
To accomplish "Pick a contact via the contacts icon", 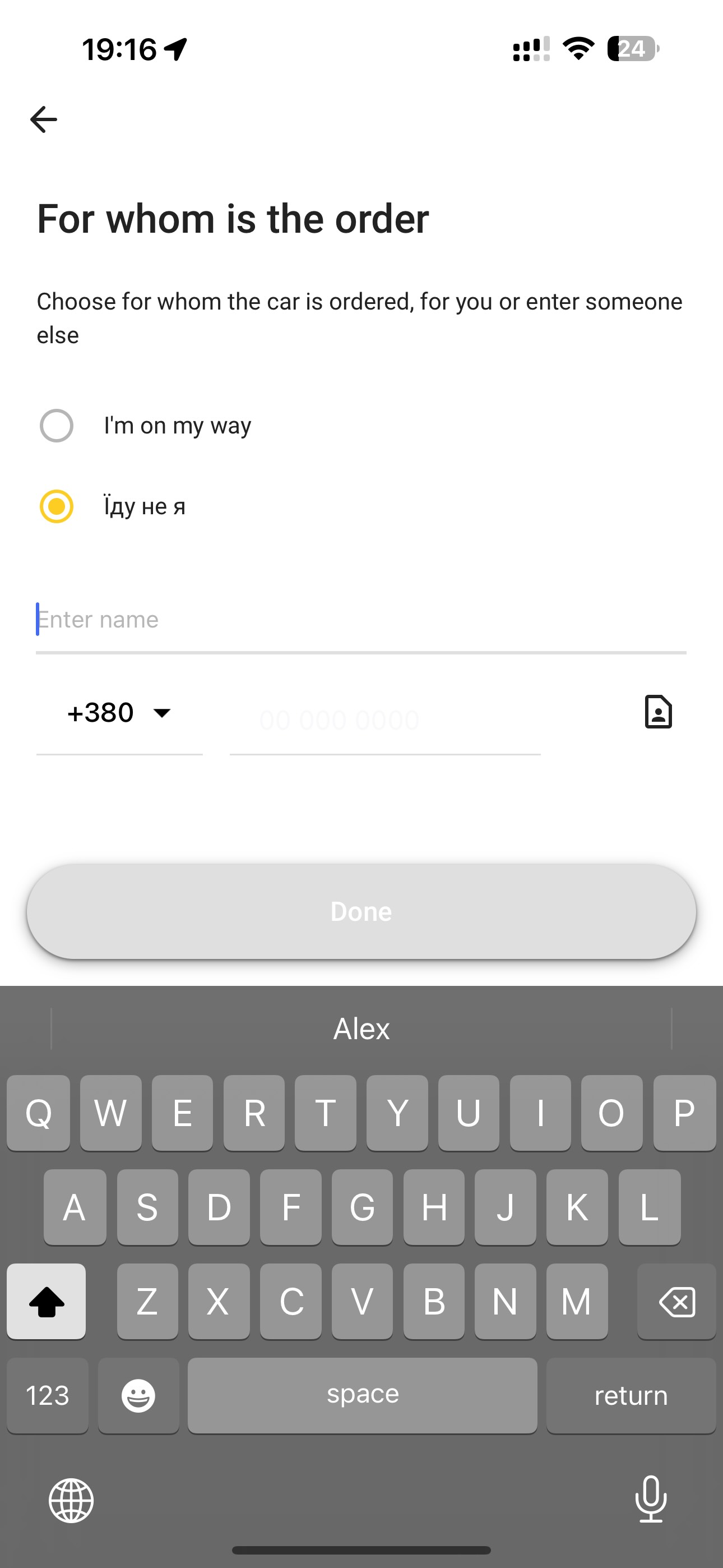I will tap(658, 712).
